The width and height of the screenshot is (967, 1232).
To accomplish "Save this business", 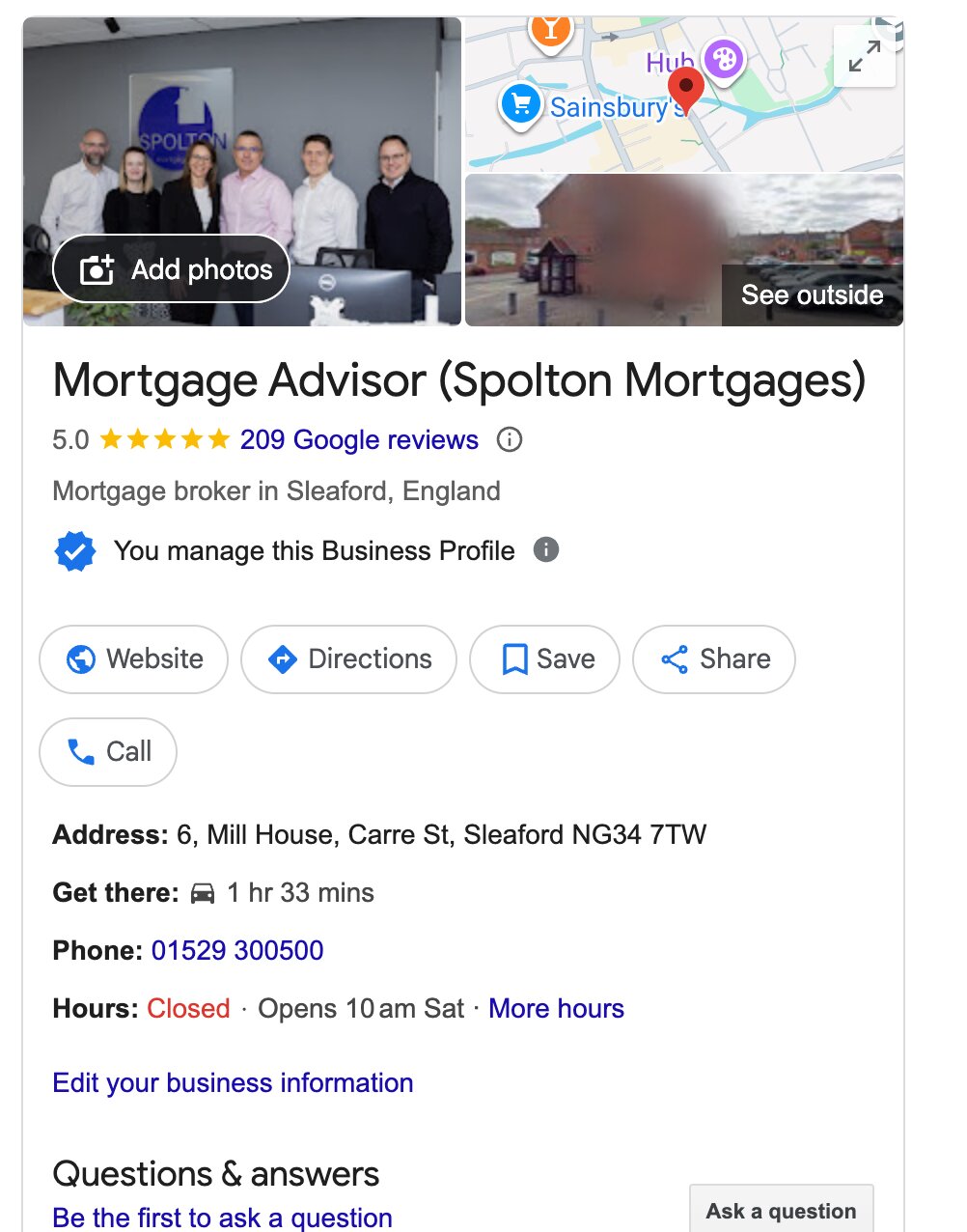I will [544, 659].
